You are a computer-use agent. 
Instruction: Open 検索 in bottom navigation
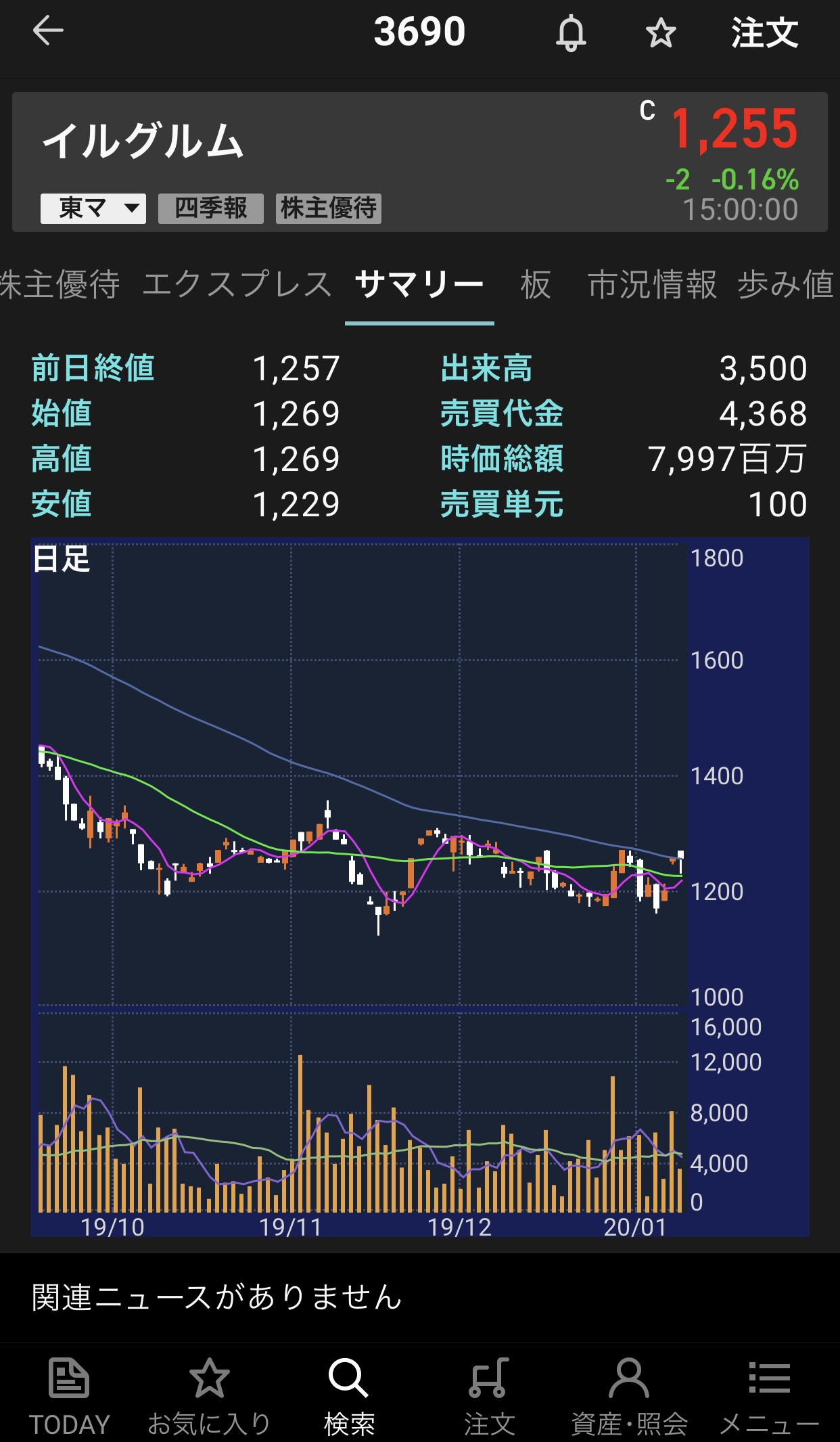tap(349, 1395)
